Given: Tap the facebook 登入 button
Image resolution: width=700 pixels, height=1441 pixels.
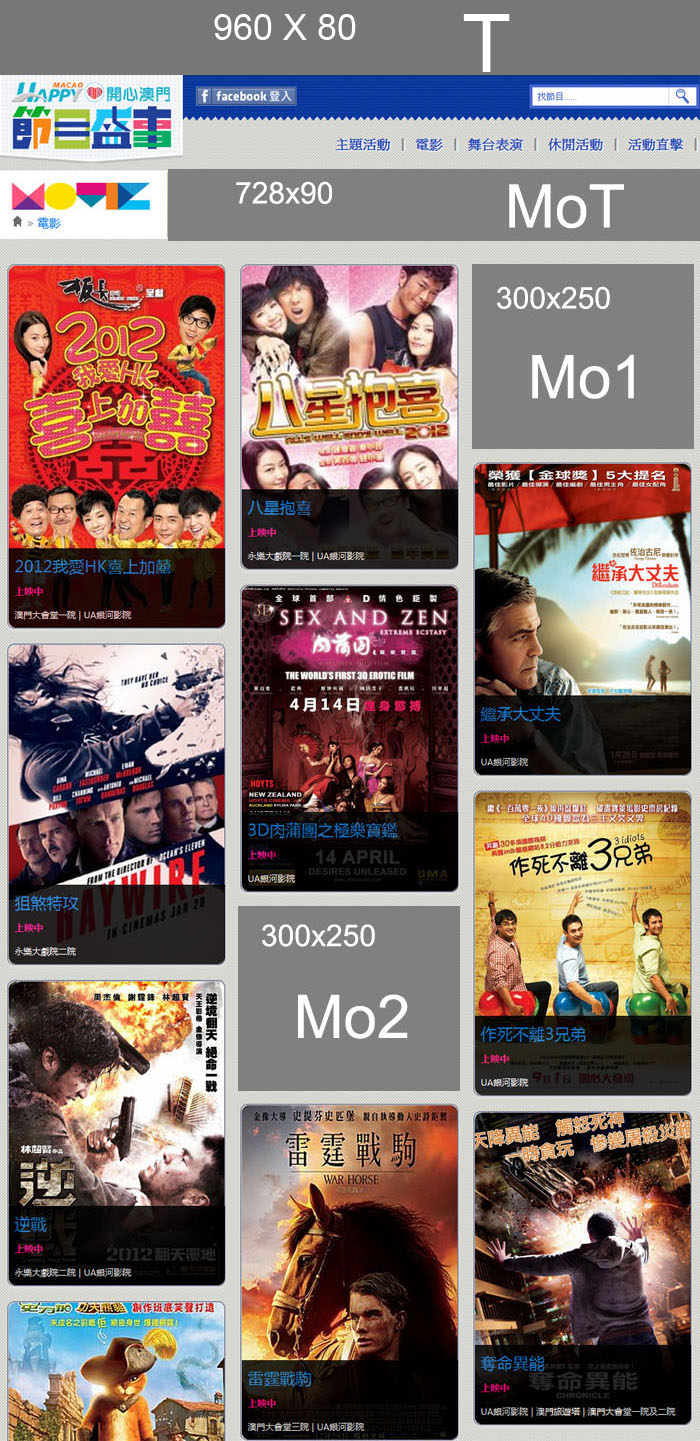Looking at the screenshot, I should click(246, 96).
